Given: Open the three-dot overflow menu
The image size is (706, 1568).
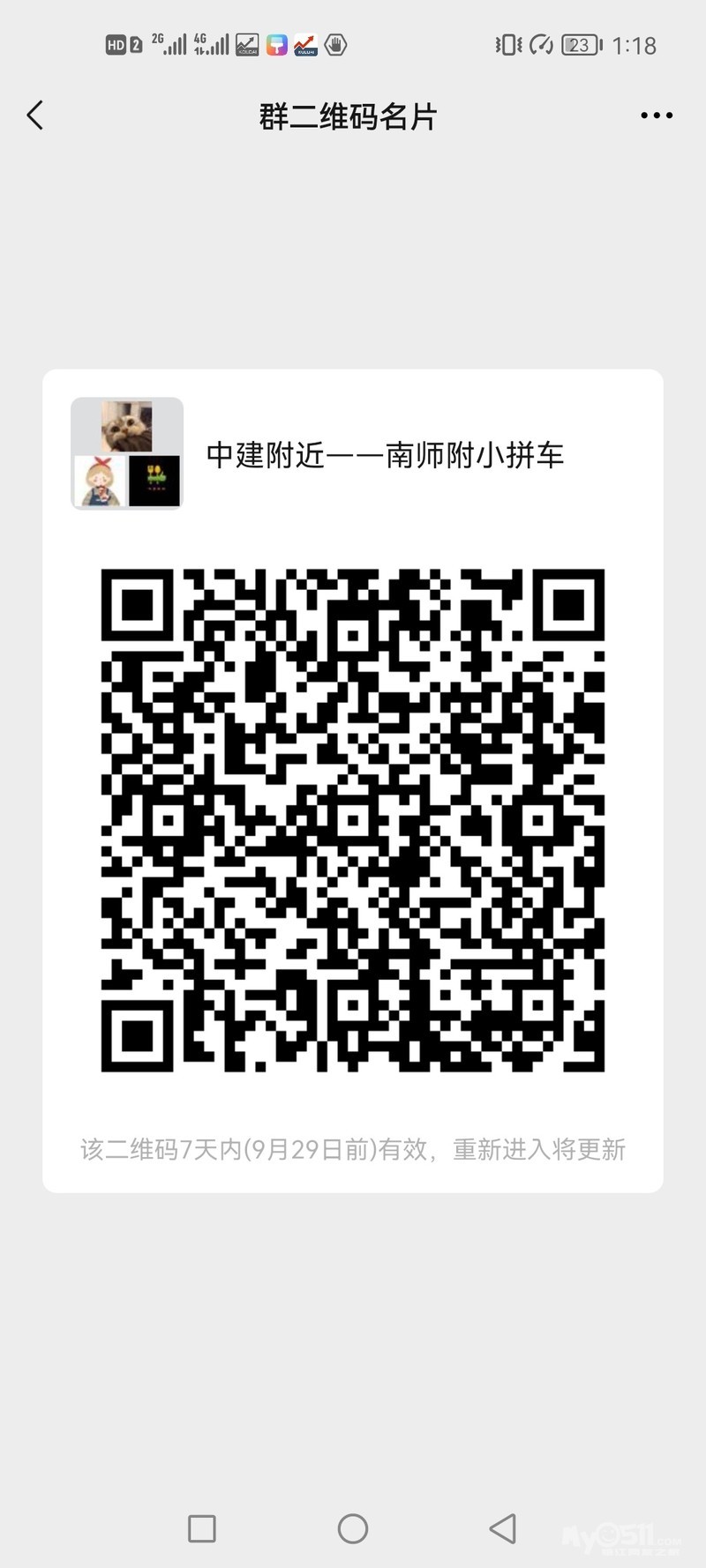Looking at the screenshot, I should (x=657, y=116).
